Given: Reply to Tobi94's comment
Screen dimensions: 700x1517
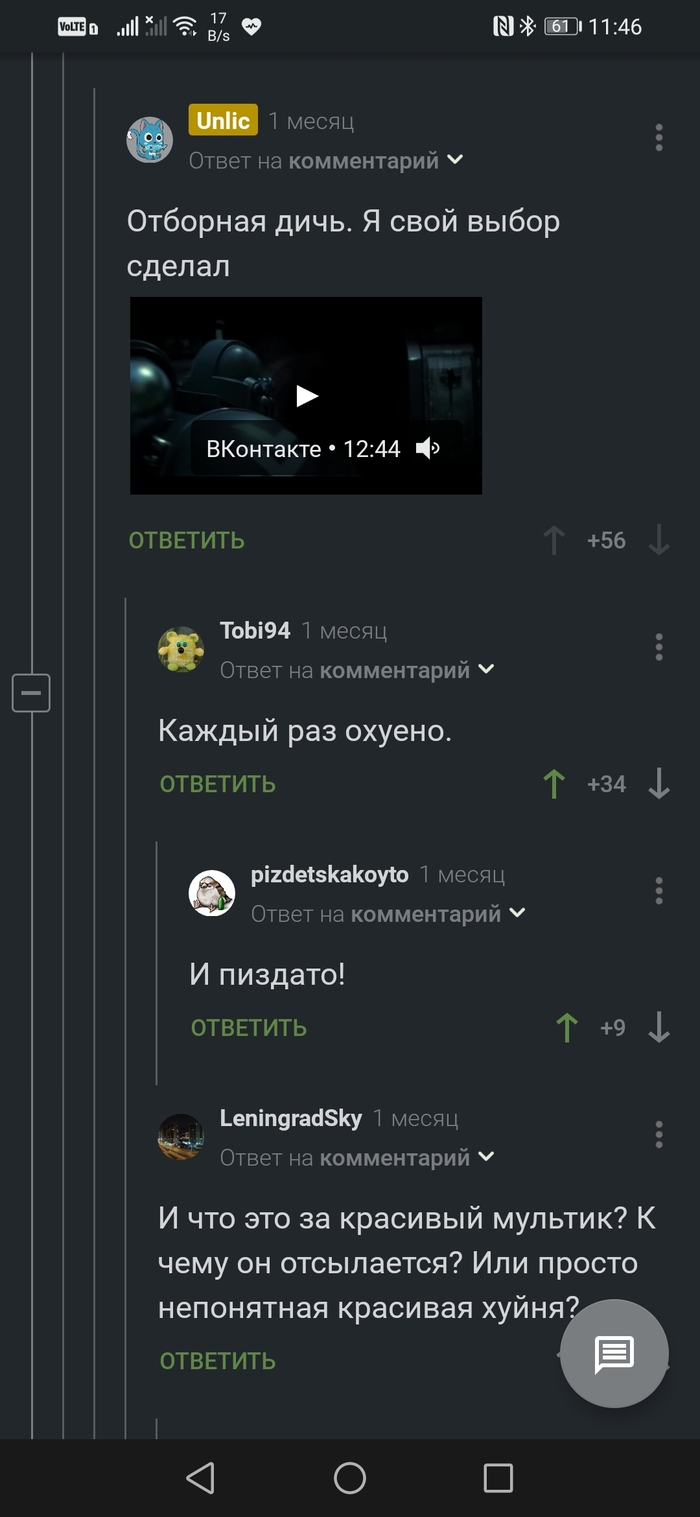Looking at the screenshot, I should [217, 784].
